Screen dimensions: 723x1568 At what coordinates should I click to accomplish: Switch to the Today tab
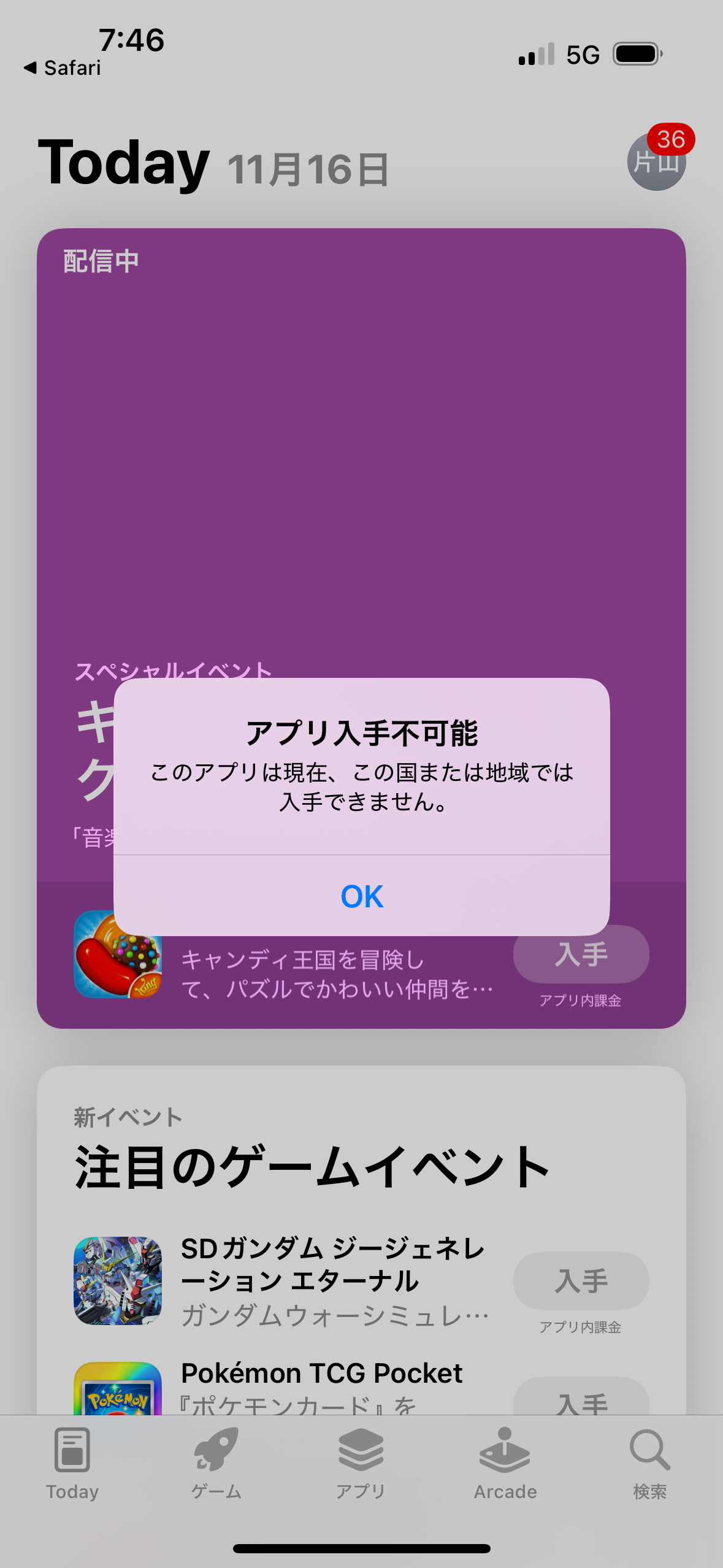[x=72, y=1464]
